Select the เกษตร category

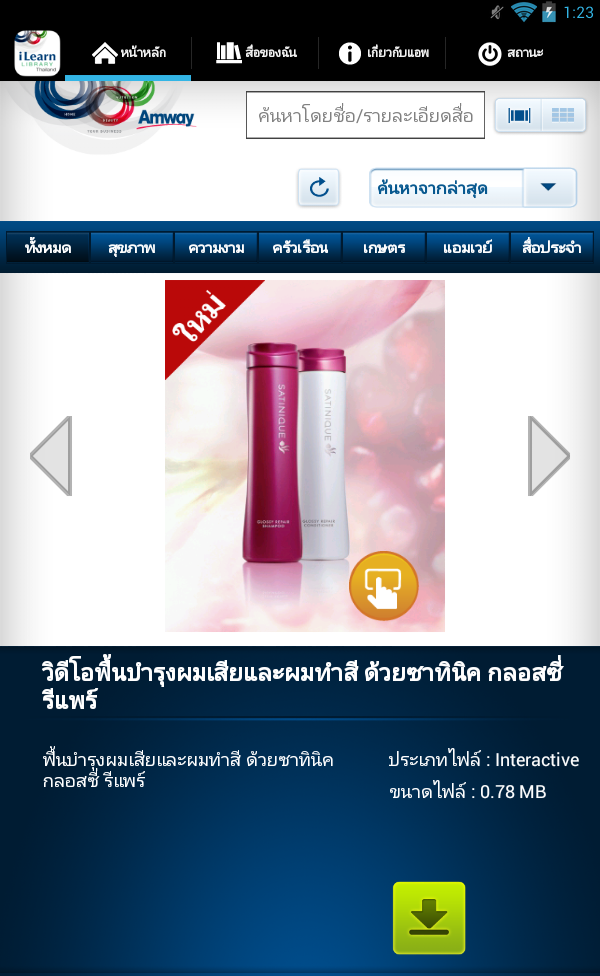coord(384,248)
